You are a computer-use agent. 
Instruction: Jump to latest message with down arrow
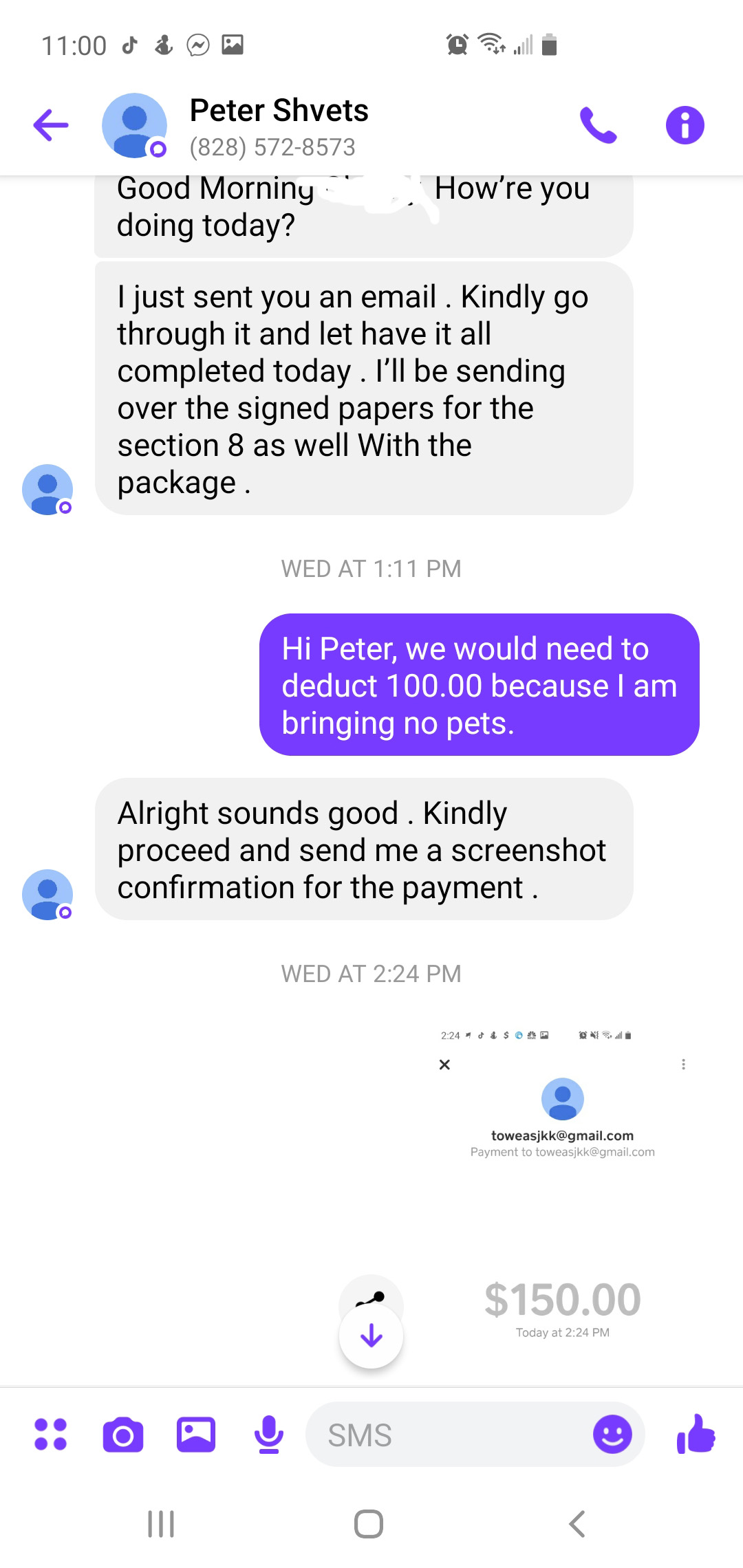(371, 1336)
